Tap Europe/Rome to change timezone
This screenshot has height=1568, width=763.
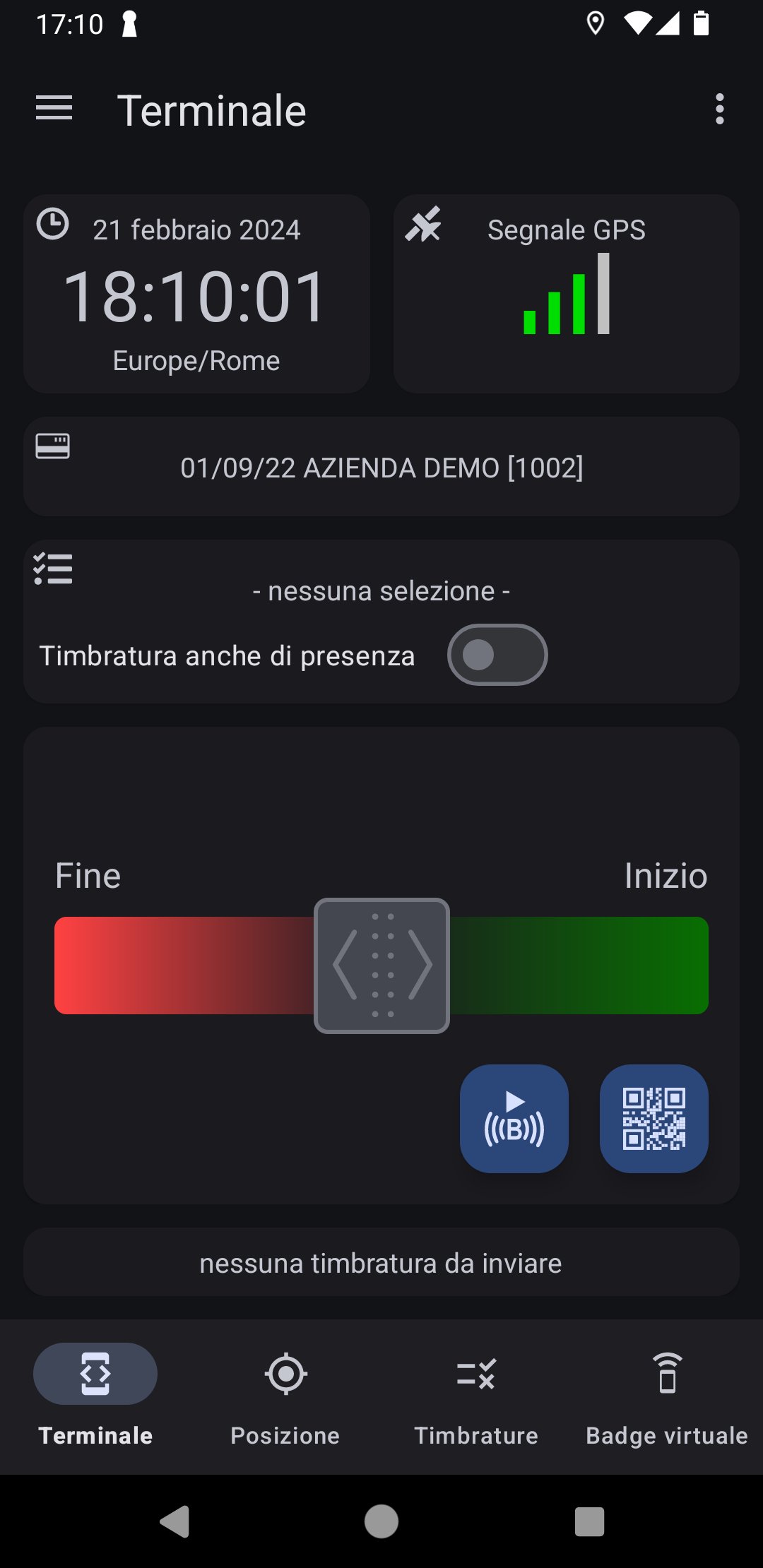tap(196, 360)
